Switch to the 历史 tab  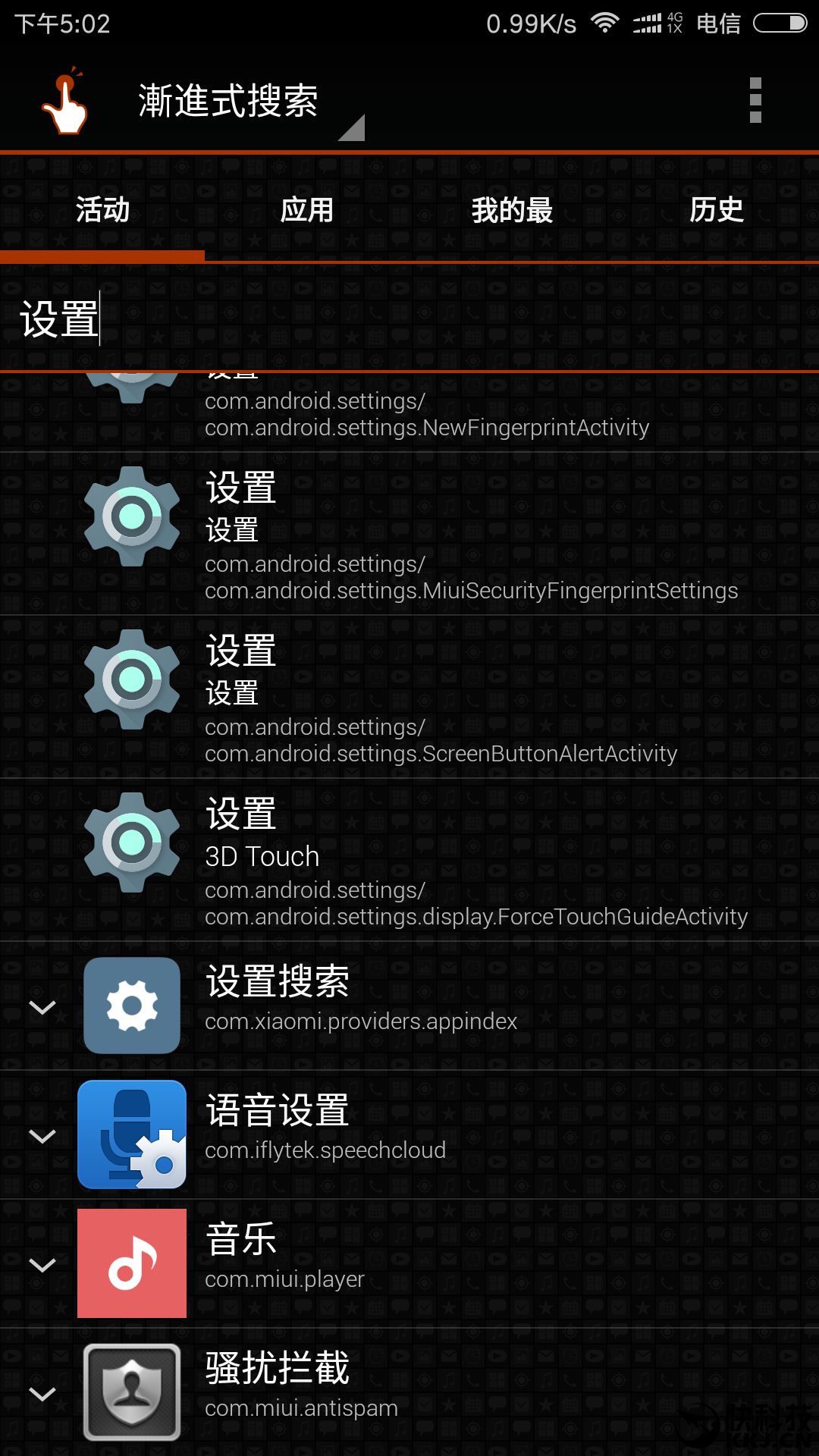716,210
